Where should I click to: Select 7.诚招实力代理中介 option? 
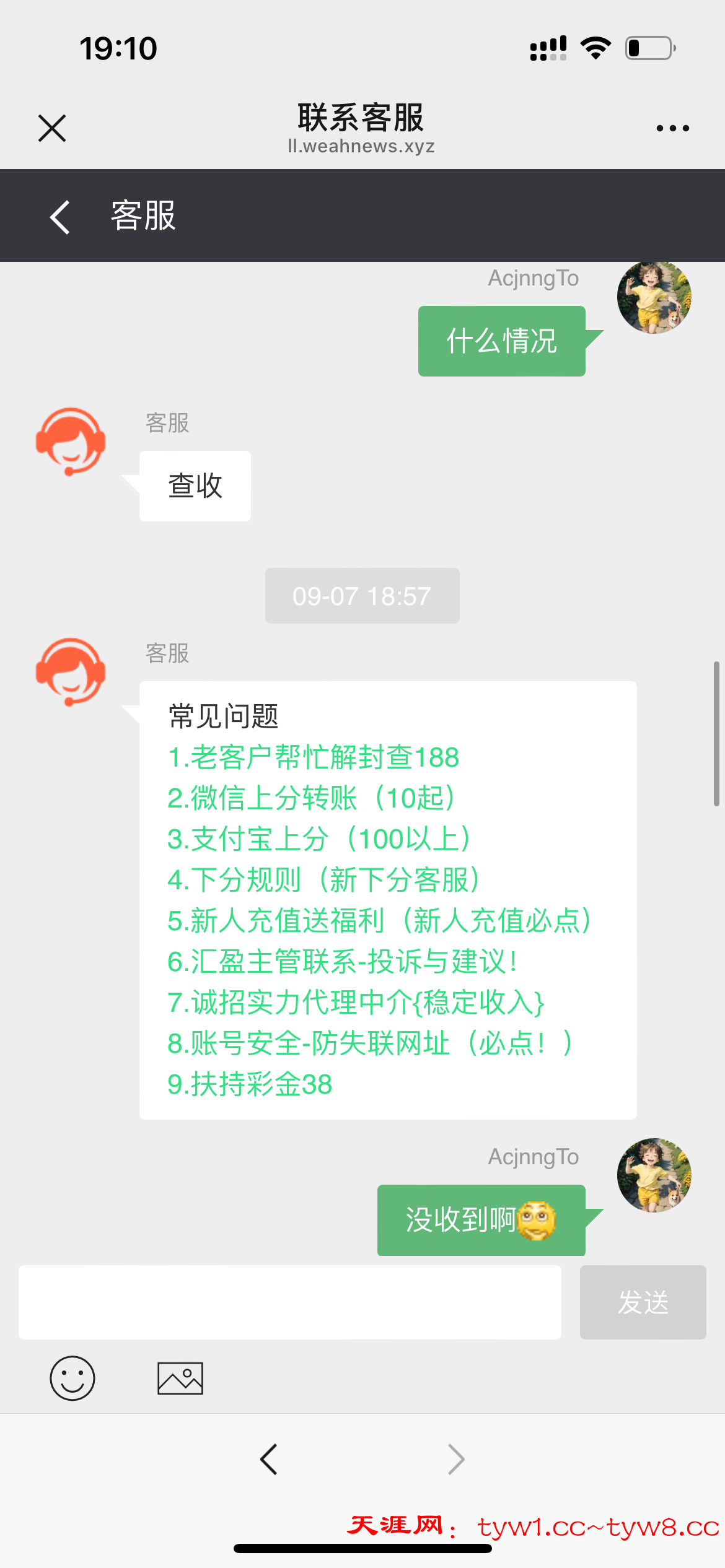pyautogui.click(x=356, y=1003)
